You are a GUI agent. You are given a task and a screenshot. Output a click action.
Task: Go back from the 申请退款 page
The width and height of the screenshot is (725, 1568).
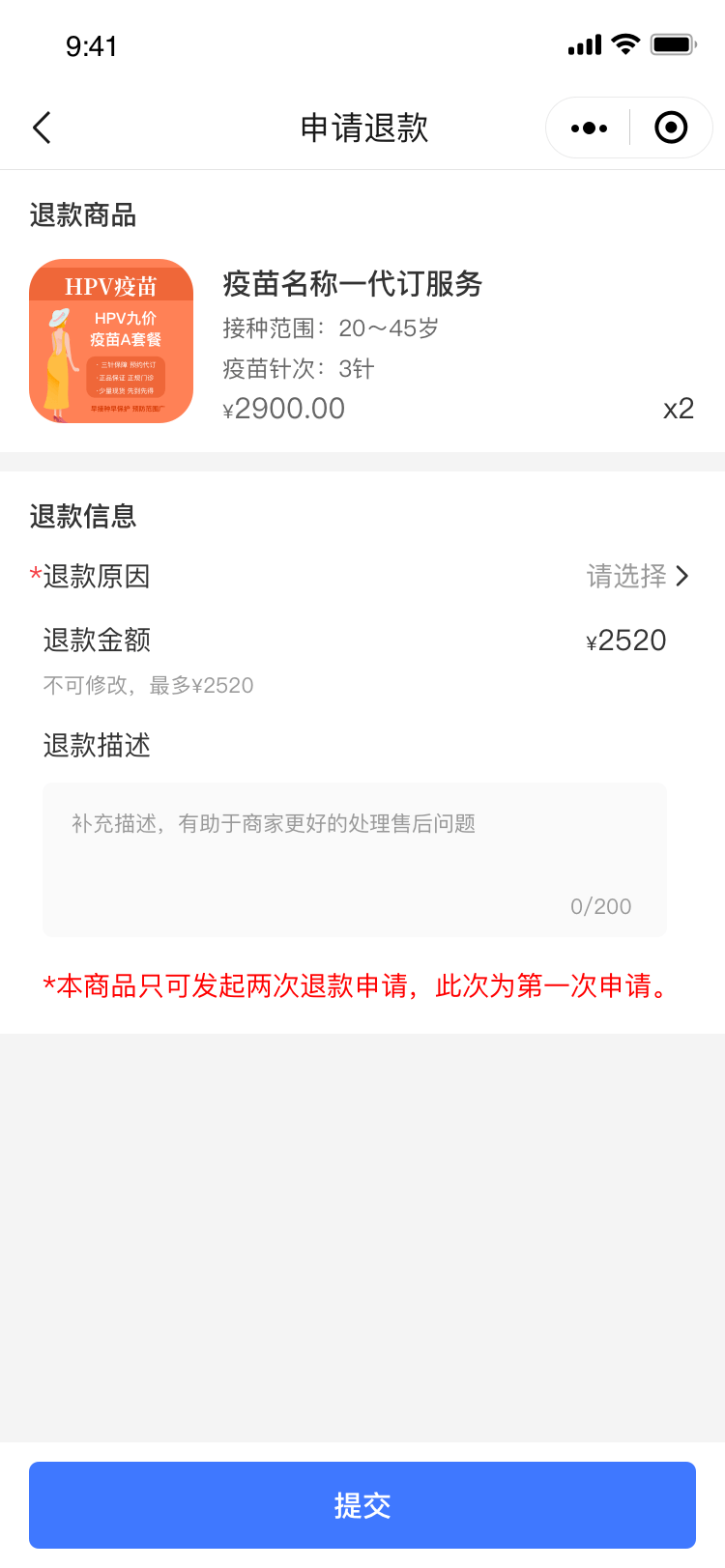[x=42, y=128]
